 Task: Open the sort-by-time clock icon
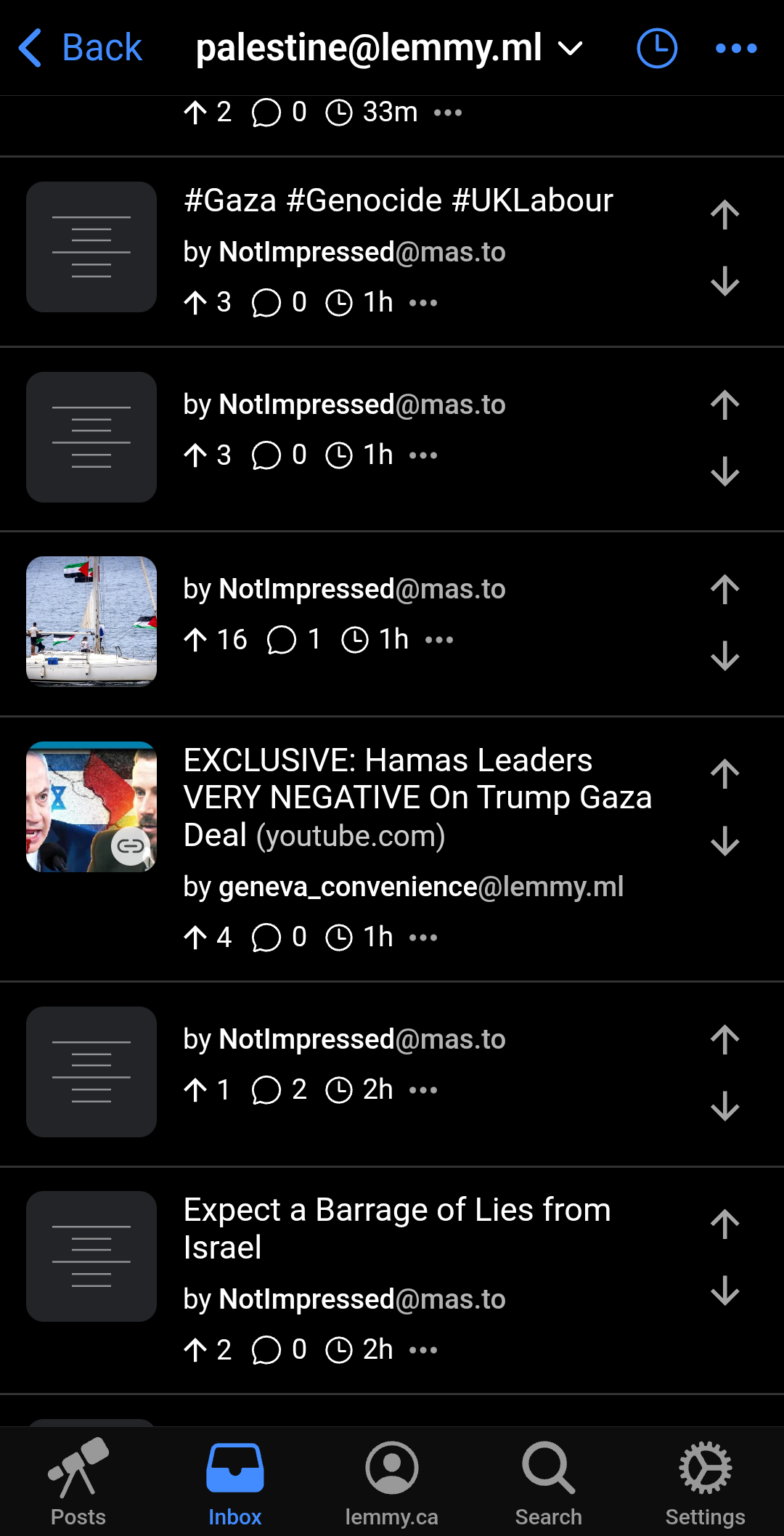click(656, 48)
